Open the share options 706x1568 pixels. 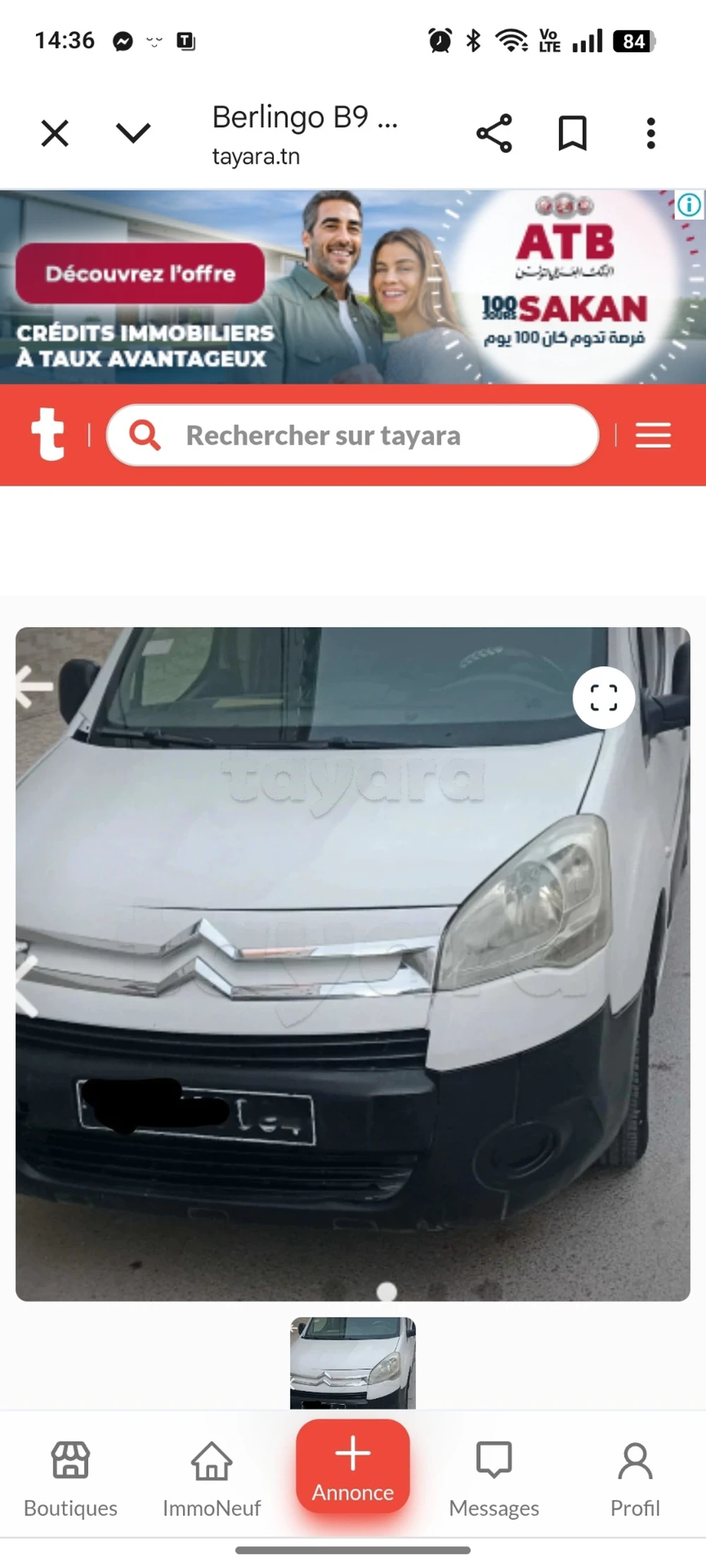[494, 133]
